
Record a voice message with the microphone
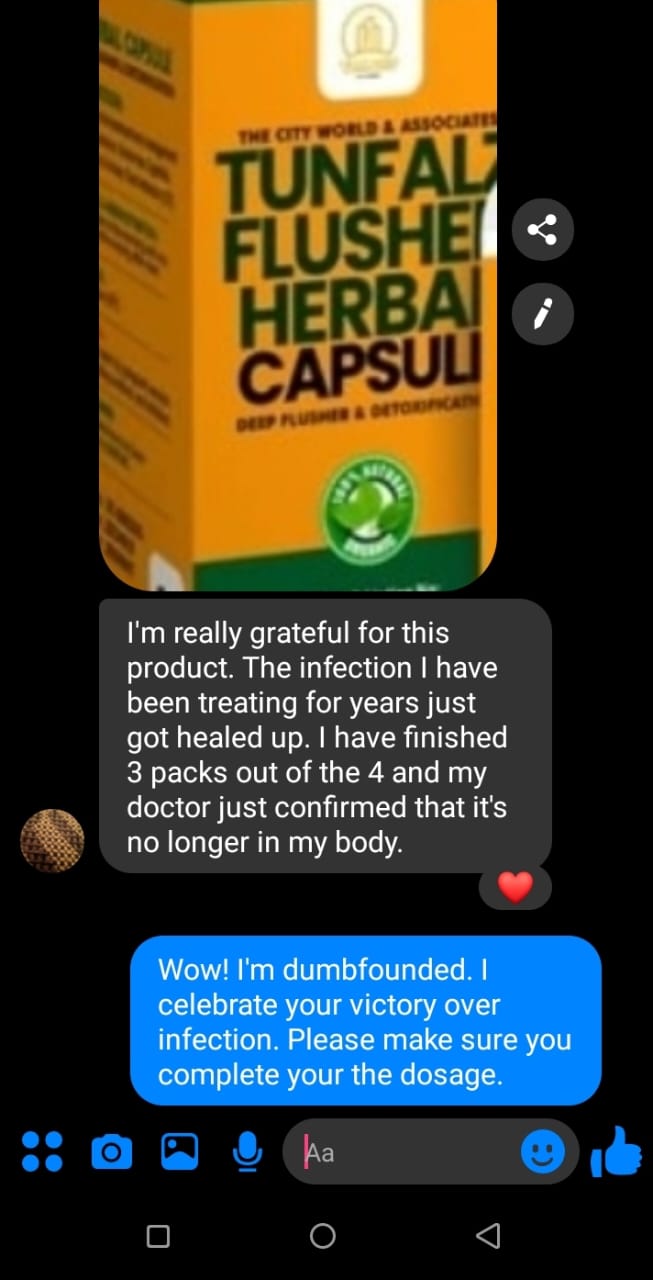(245, 1153)
